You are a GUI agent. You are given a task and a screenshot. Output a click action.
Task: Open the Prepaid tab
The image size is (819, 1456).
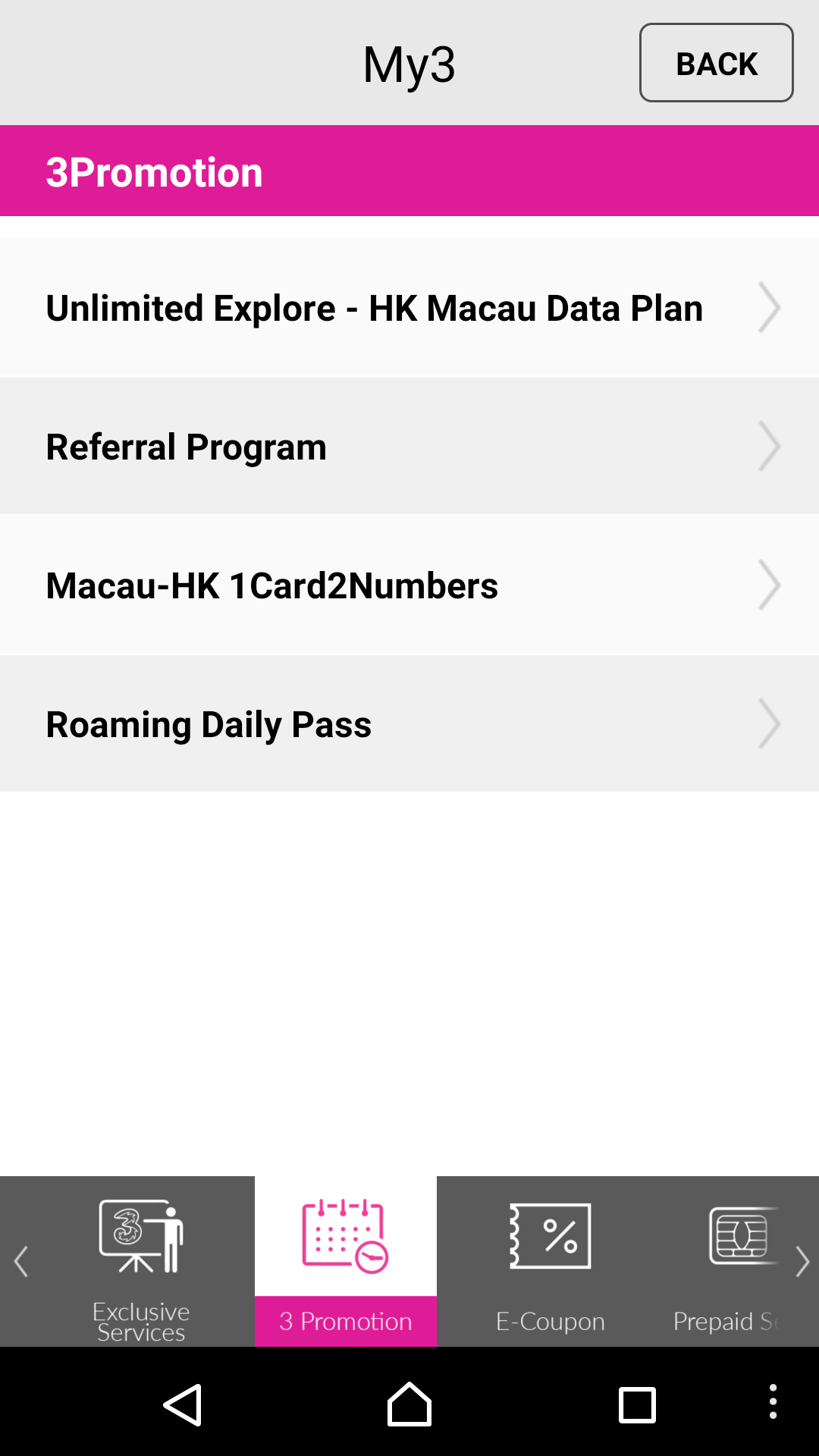pyautogui.click(x=726, y=1262)
